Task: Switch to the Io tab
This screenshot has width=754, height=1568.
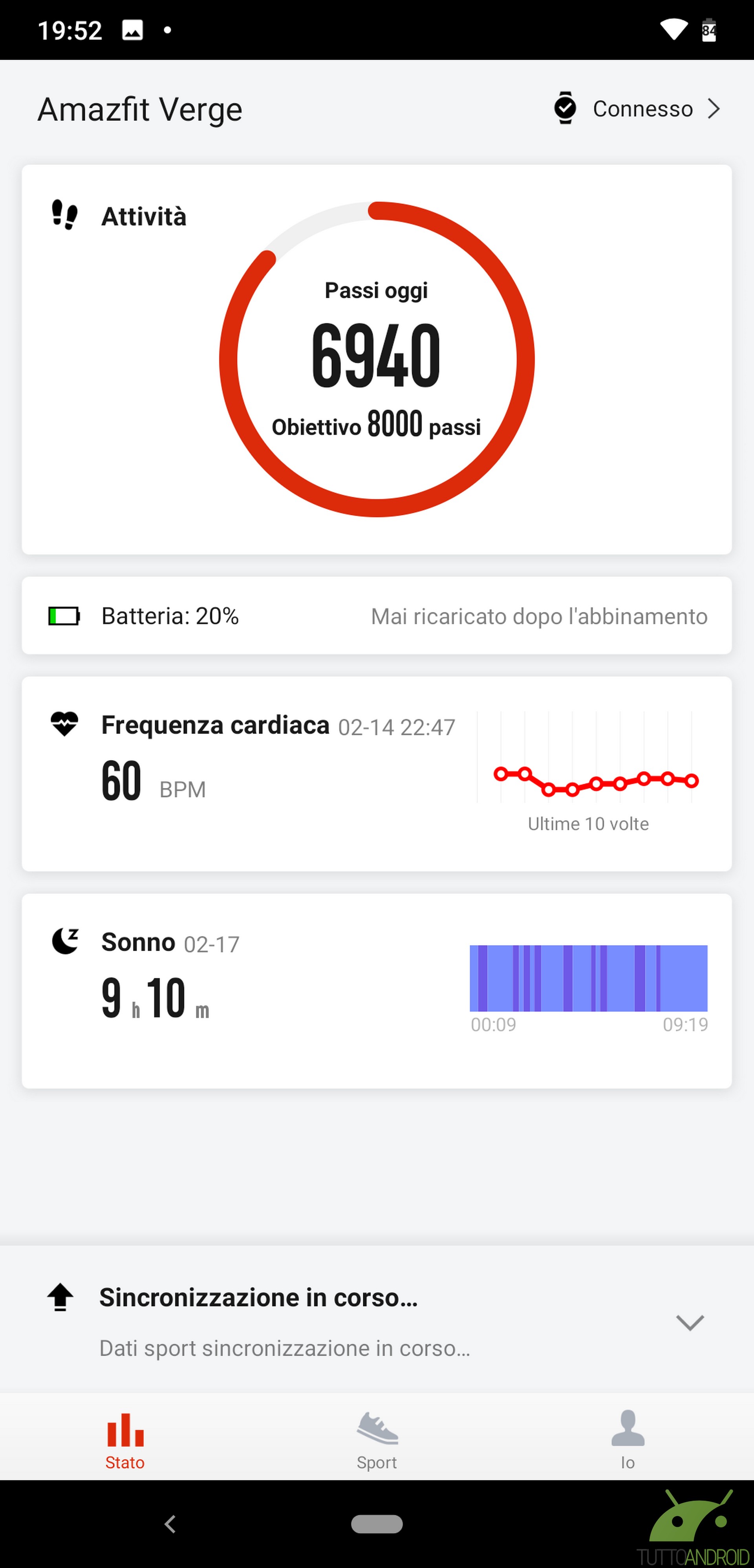Action: pos(628,1441)
